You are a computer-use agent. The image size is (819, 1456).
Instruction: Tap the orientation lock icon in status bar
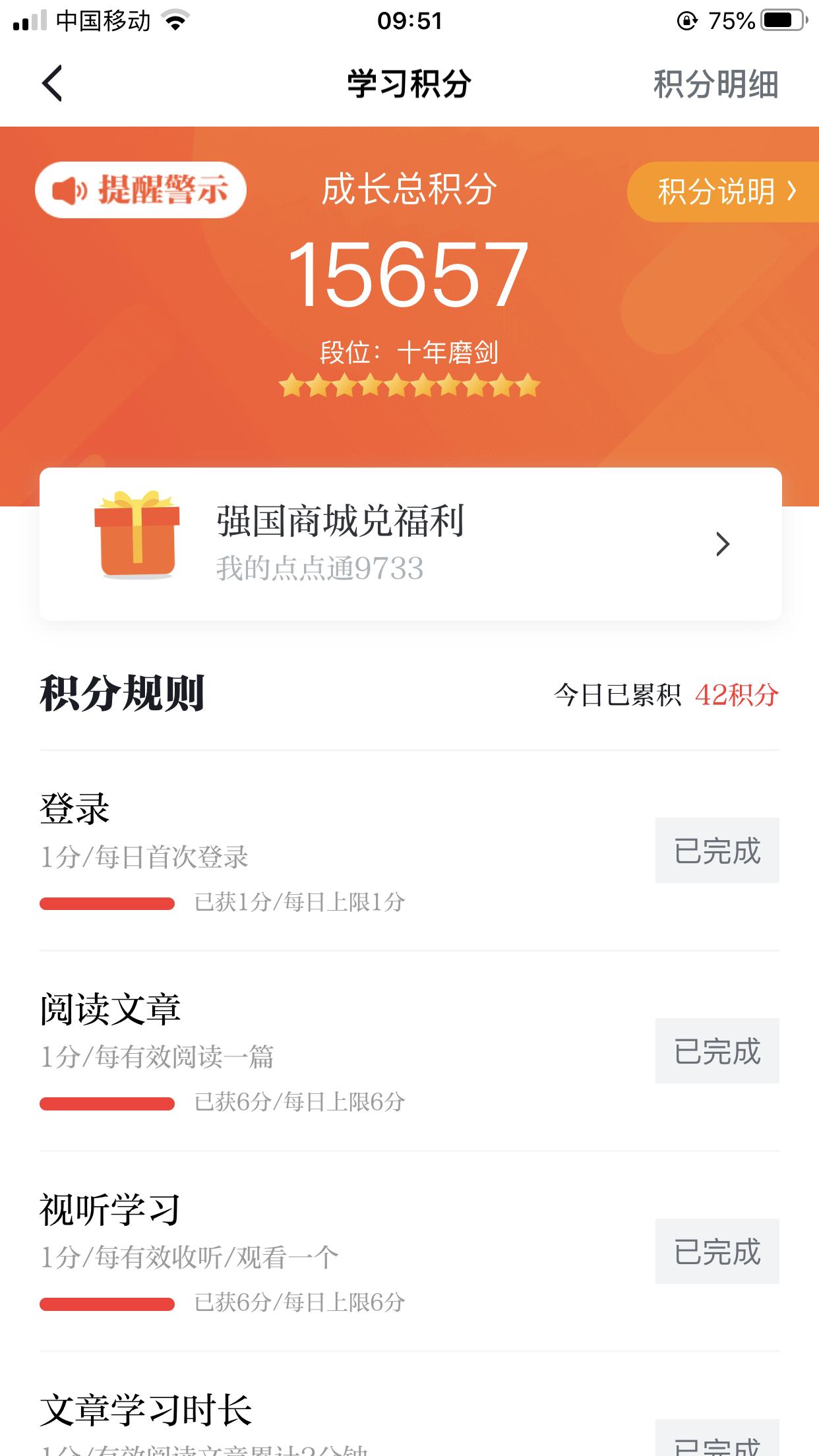(688, 20)
